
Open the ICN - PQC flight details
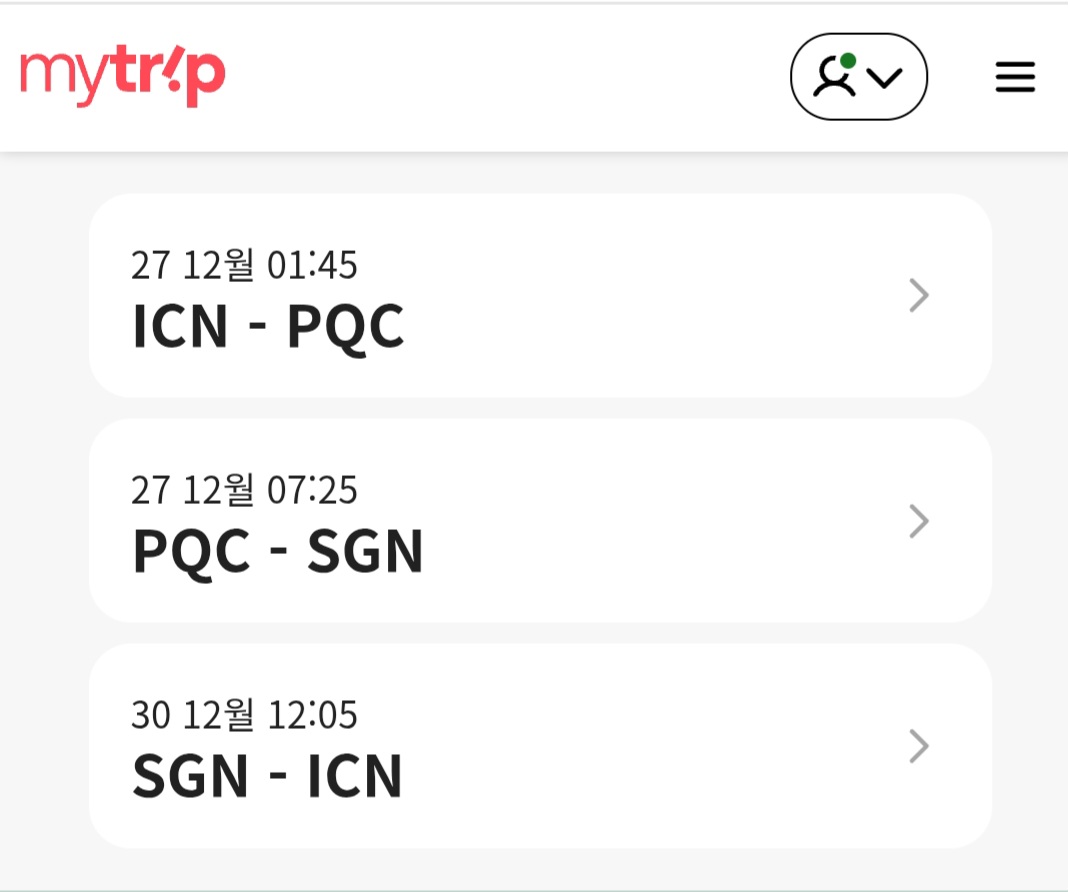(540, 296)
